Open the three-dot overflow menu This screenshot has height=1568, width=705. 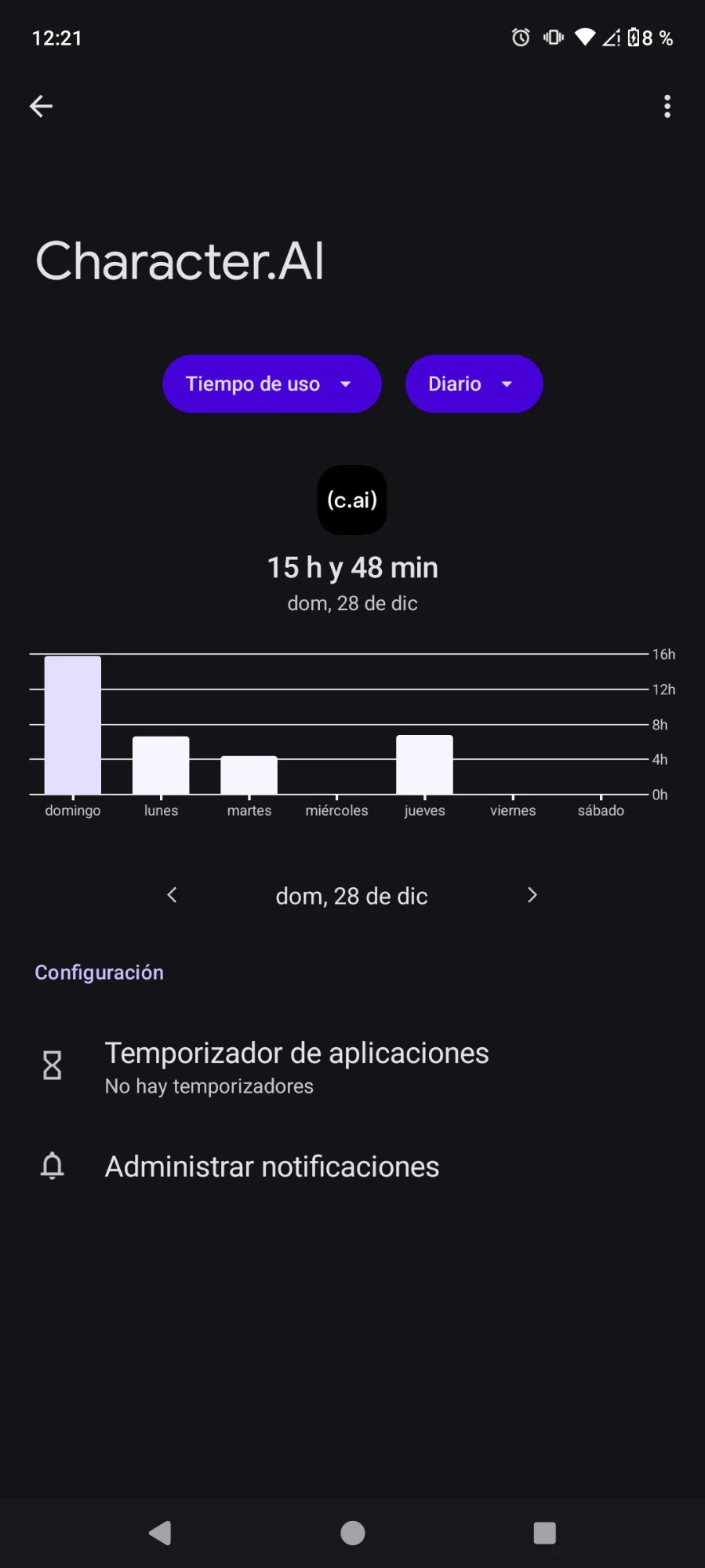pyautogui.click(x=667, y=106)
